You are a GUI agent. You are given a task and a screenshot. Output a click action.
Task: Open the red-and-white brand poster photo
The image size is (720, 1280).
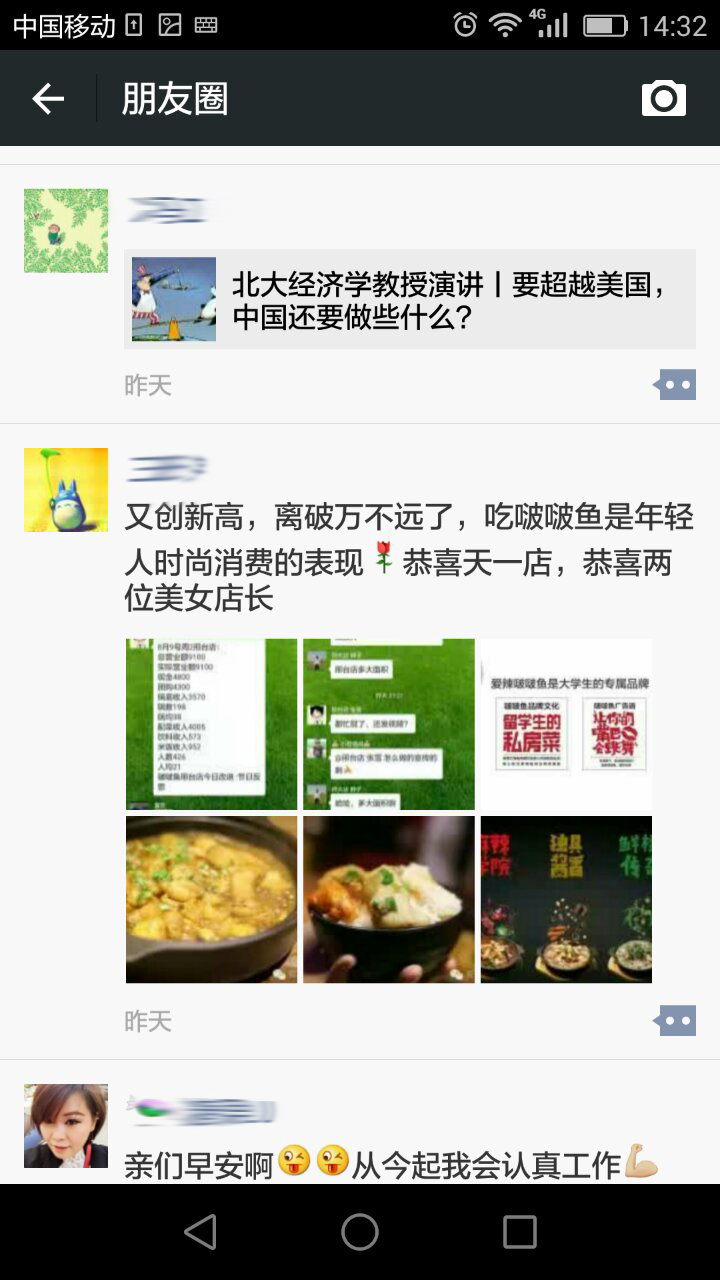[566, 724]
